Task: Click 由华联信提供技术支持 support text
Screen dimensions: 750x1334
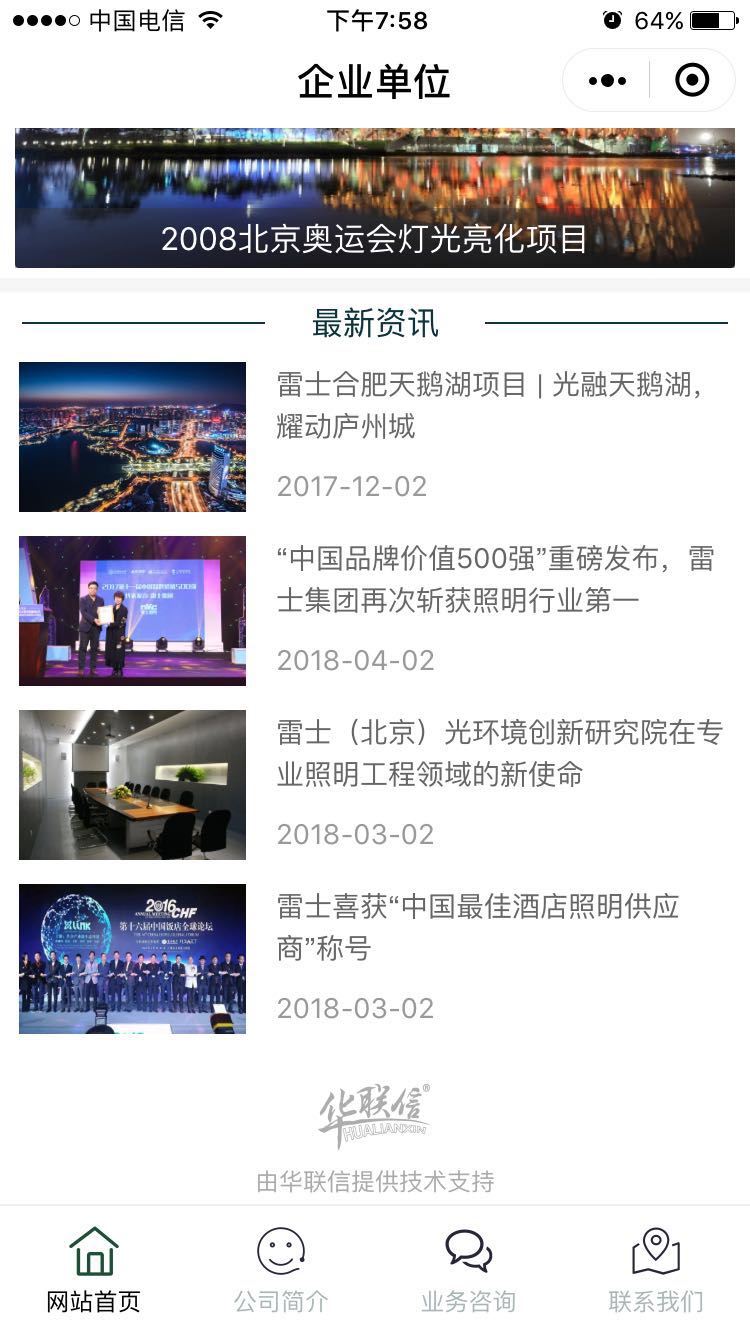Action: [375, 1181]
